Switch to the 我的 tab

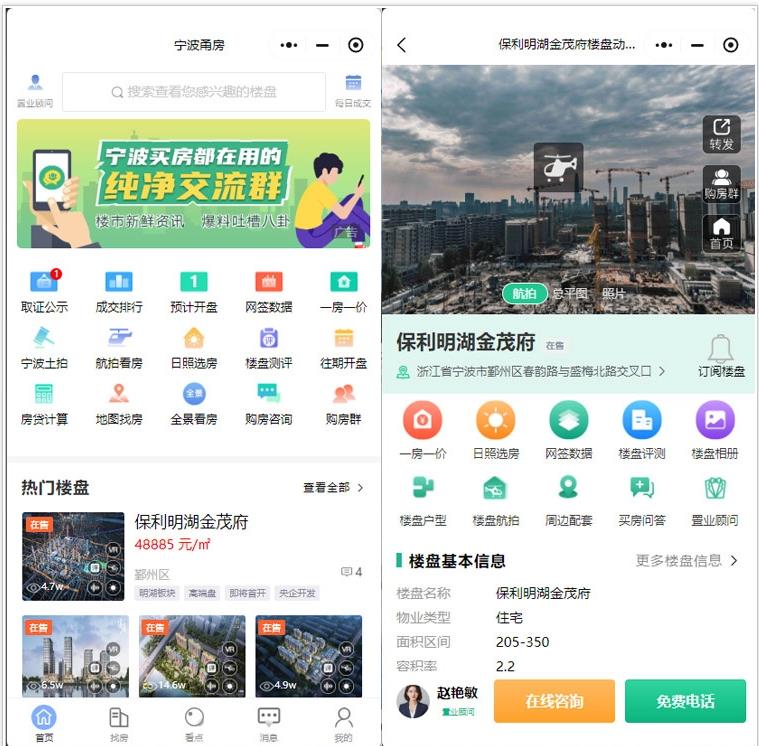343,722
